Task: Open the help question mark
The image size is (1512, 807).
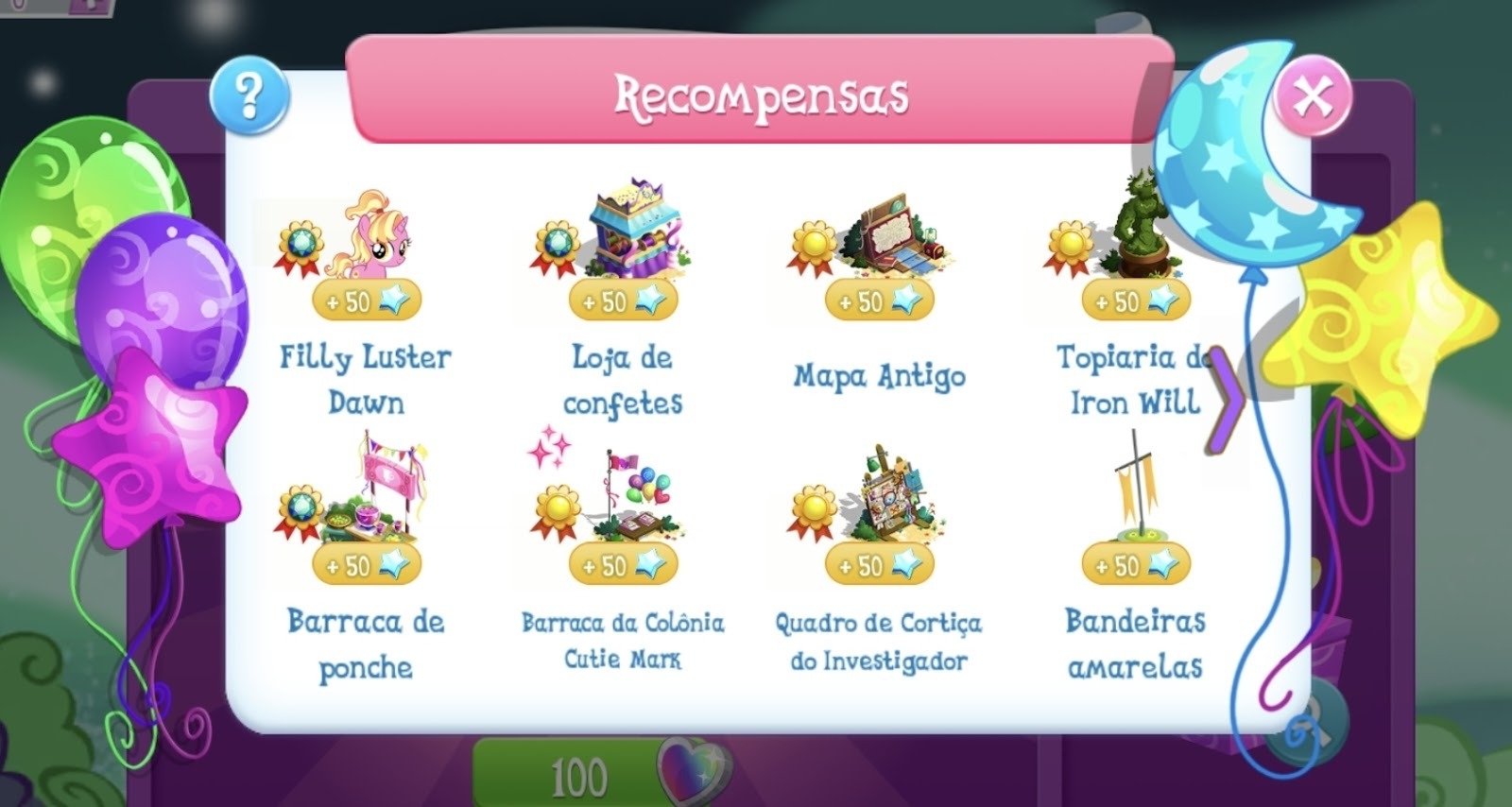Action: click(249, 96)
